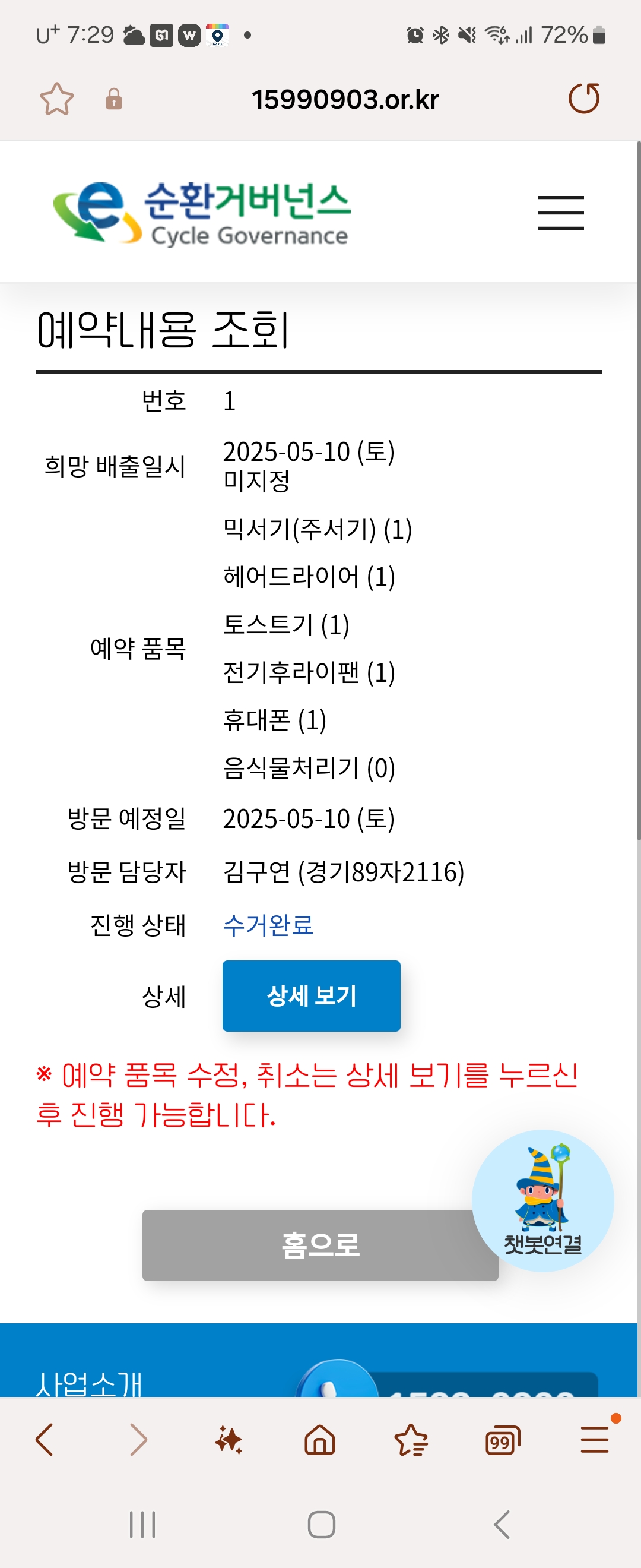Show recent apps
Viewport: 641px width, 1568px height.
[142, 1525]
